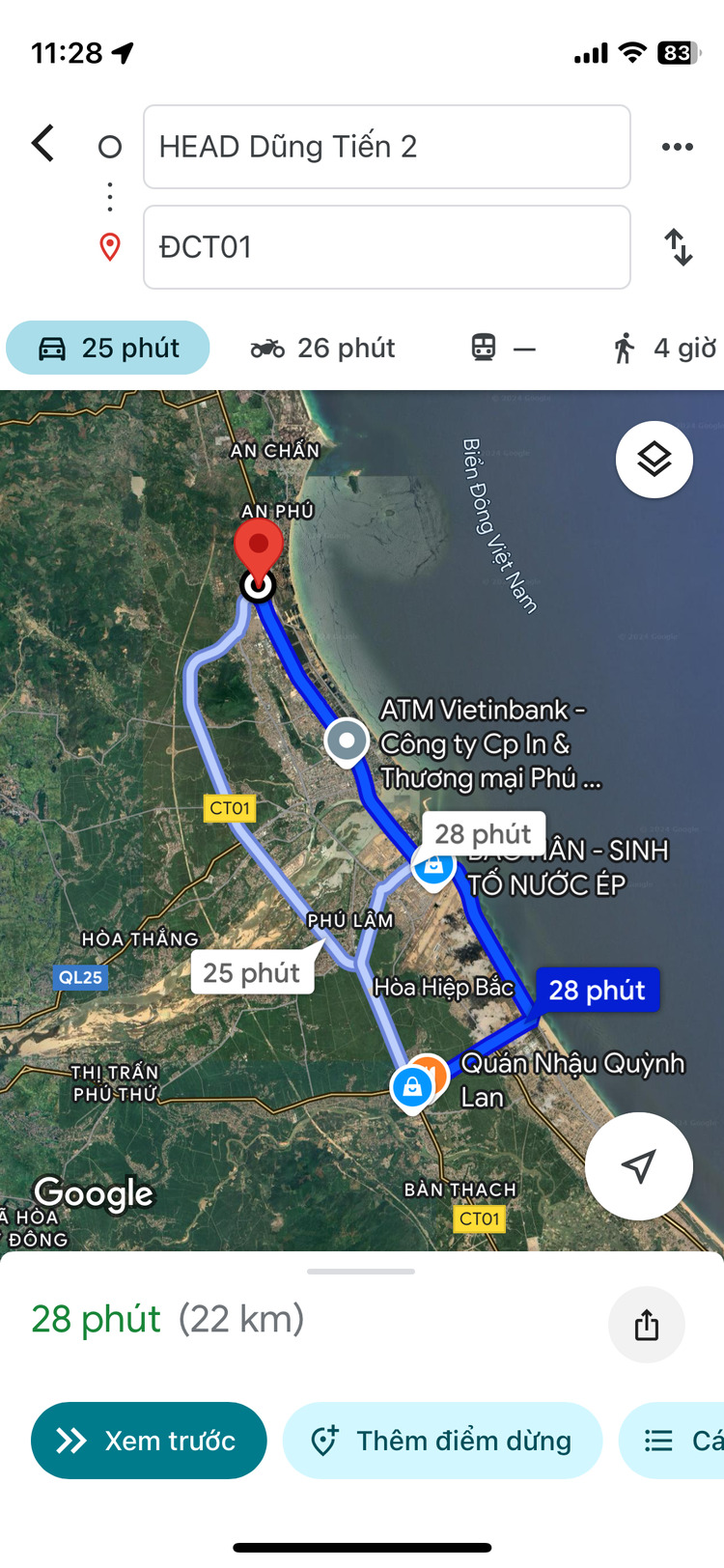
Task: Select car mode 25 phút
Action: pyautogui.click(x=108, y=348)
